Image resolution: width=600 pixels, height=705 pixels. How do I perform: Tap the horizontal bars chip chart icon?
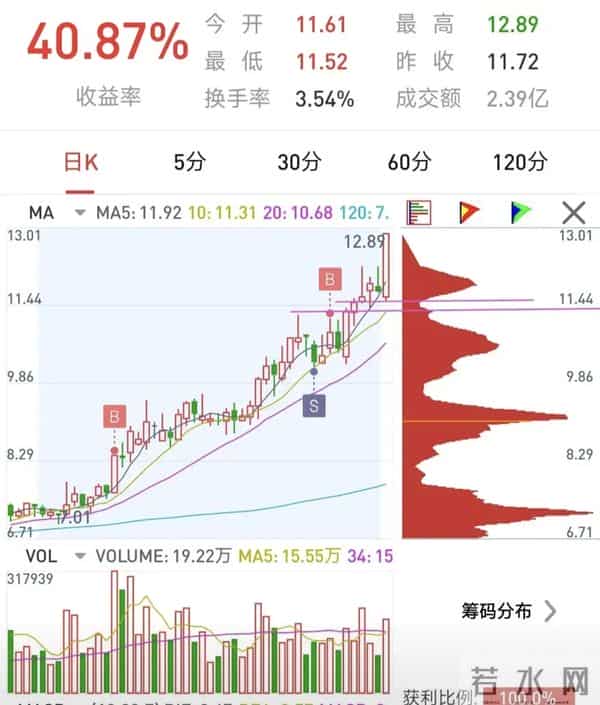pos(419,212)
